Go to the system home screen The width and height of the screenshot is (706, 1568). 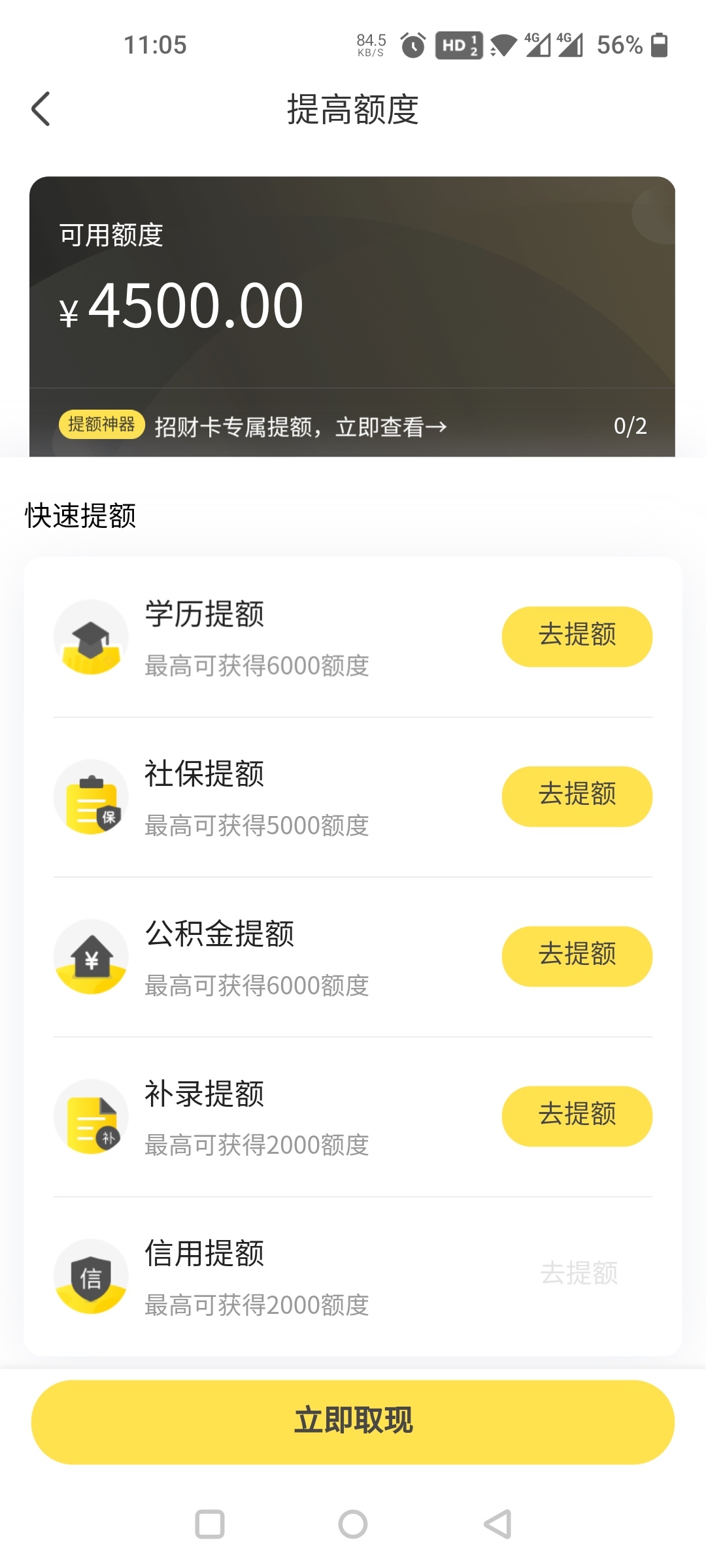[x=353, y=1524]
